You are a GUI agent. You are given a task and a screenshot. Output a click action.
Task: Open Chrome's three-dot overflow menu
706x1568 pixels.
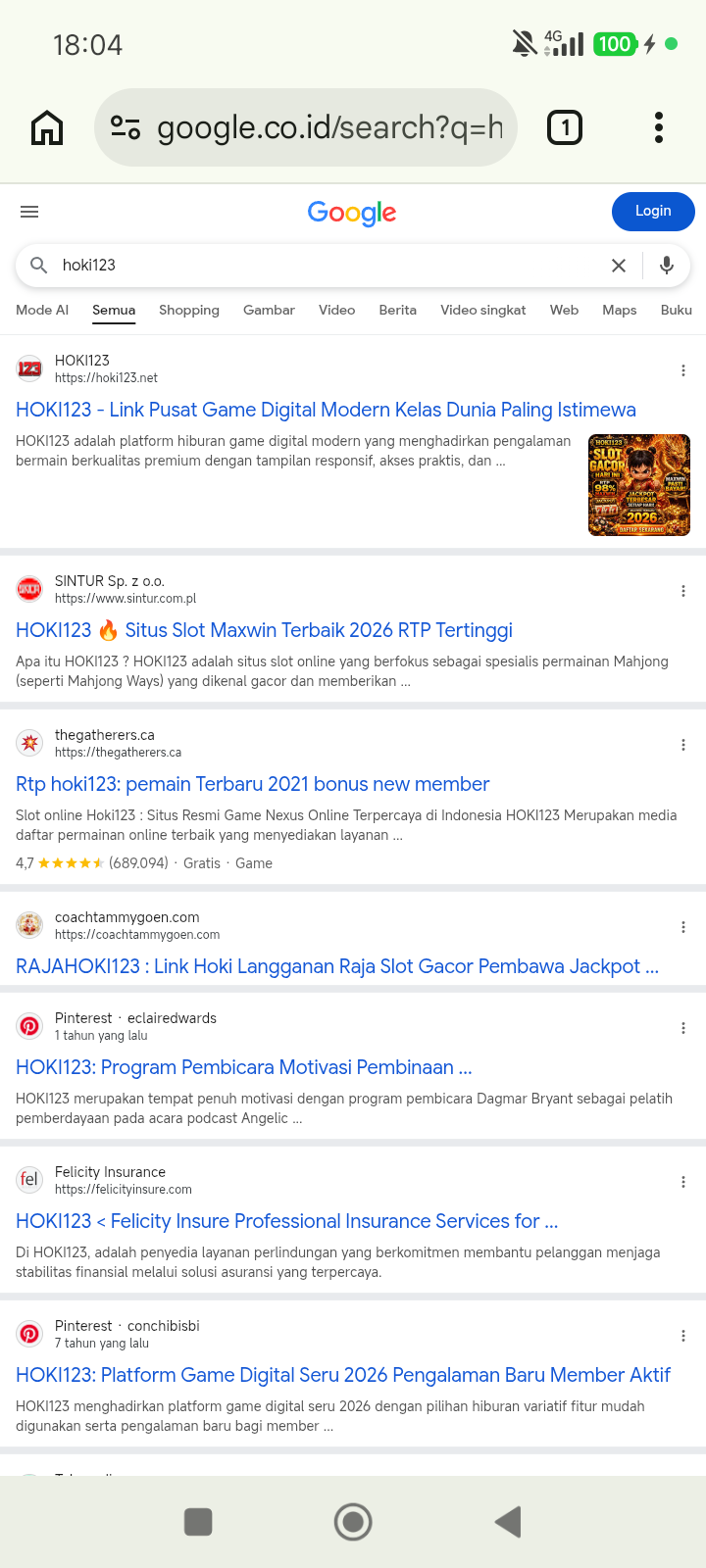659,127
